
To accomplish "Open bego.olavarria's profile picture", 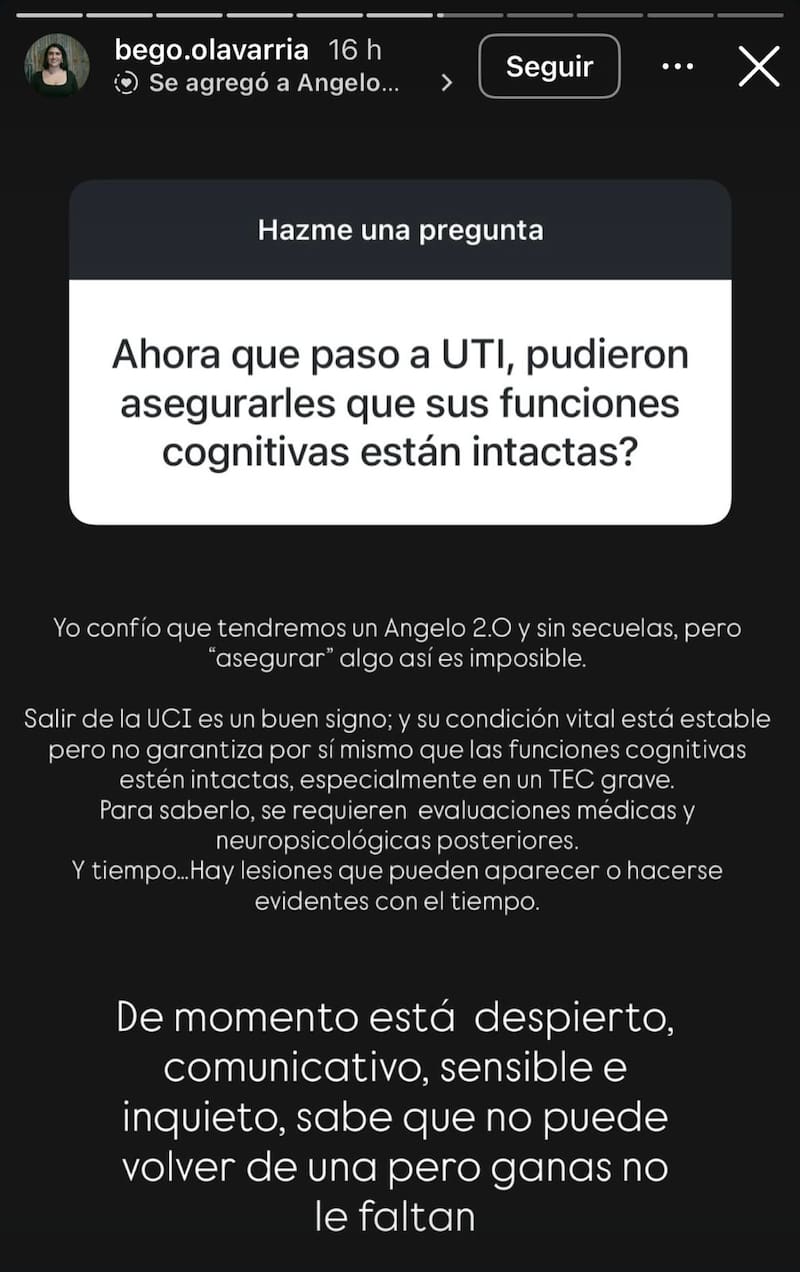I will pyautogui.click(x=56, y=65).
